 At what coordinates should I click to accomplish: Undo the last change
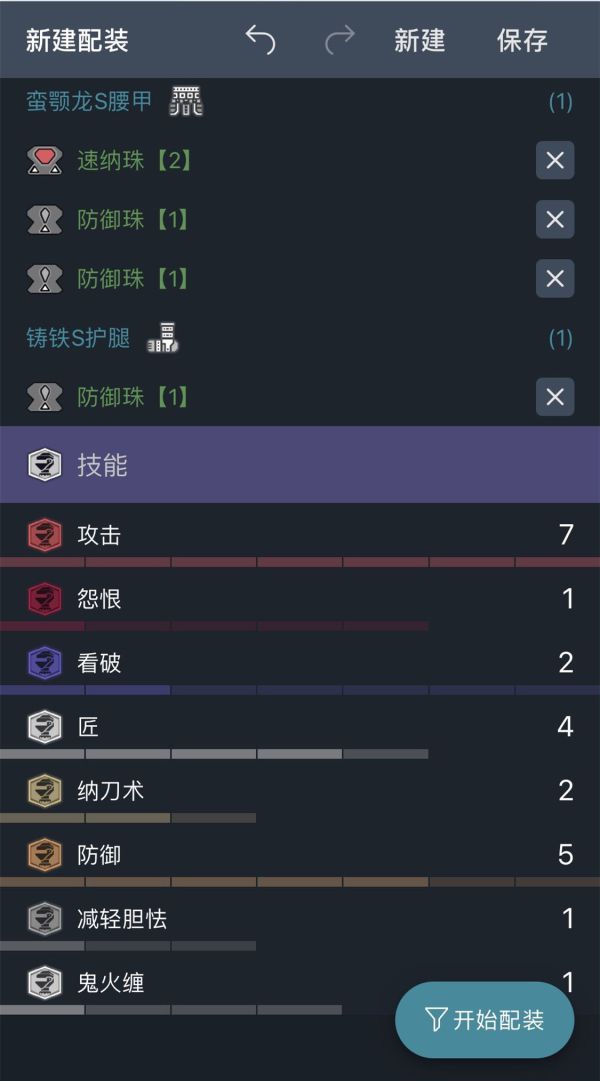pos(260,40)
